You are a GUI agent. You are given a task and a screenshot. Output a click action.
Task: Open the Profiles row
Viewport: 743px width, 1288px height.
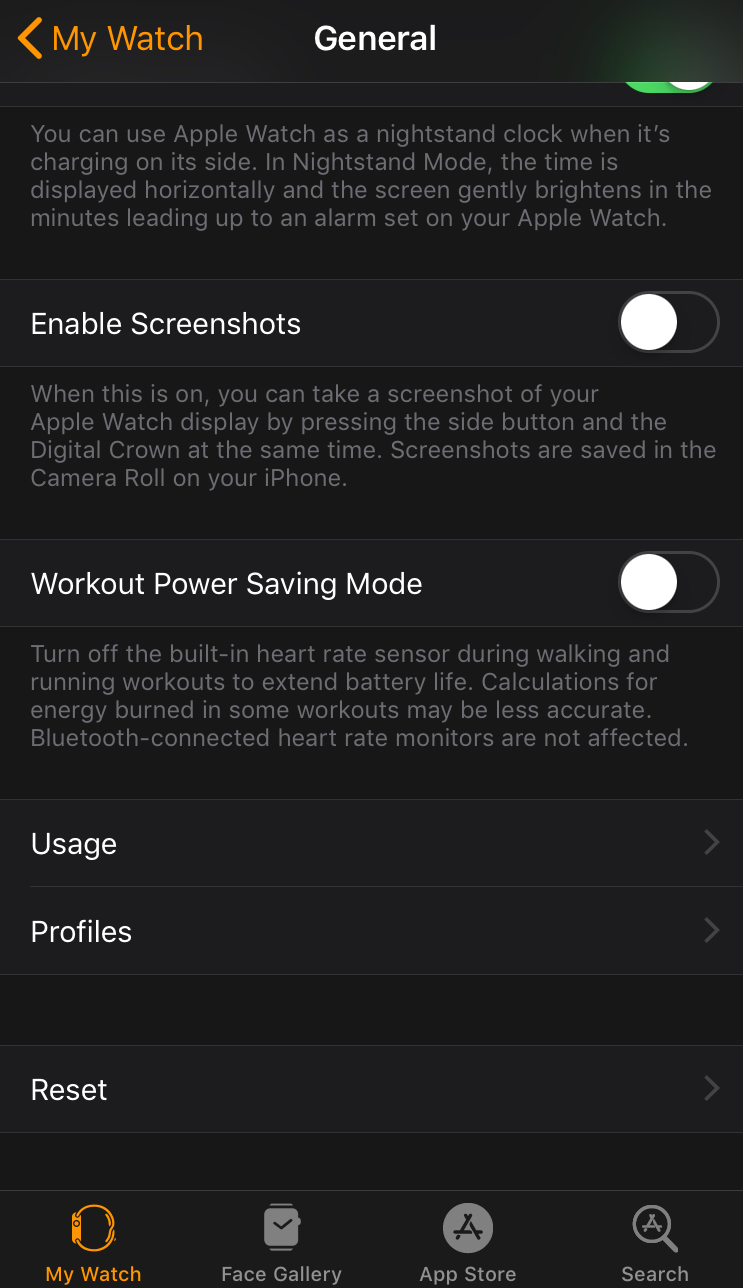point(371,931)
